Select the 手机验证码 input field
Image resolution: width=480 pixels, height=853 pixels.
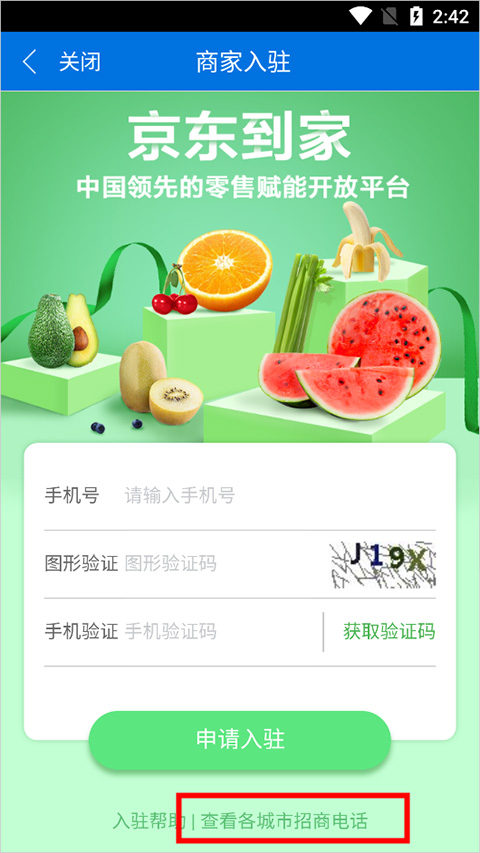pyautogui.click(x=220, y=631)
